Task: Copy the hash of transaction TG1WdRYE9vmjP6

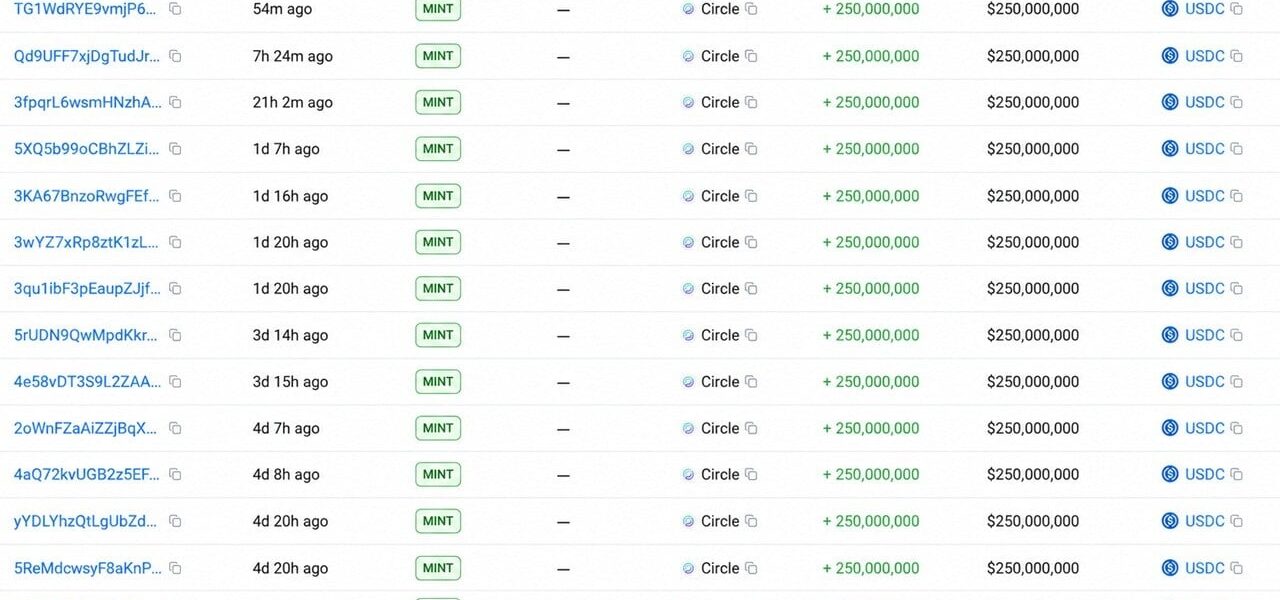Action: 175,9
